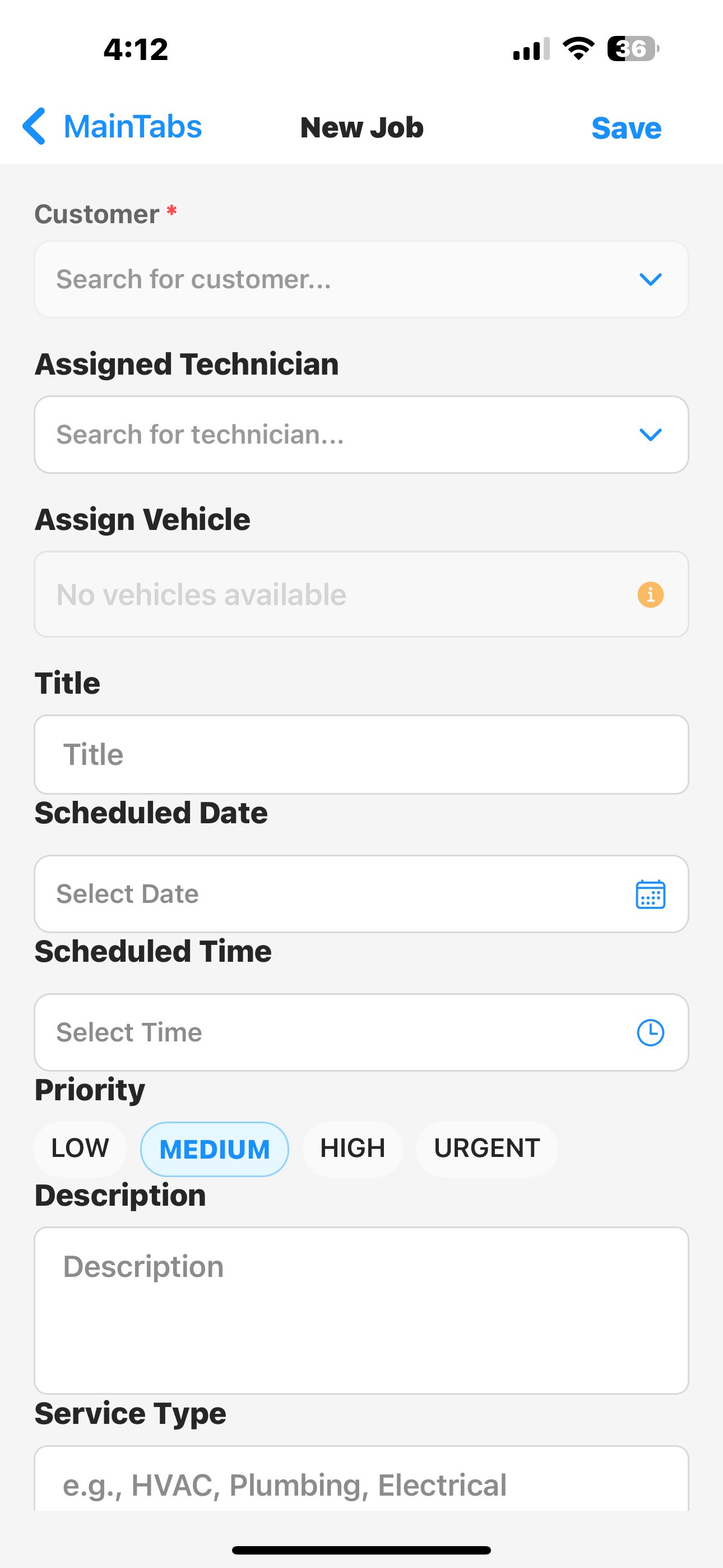The width and height of the screenshot is (723, 1568).
Task: Tap the New Job title header
Action: click(361, 127)
